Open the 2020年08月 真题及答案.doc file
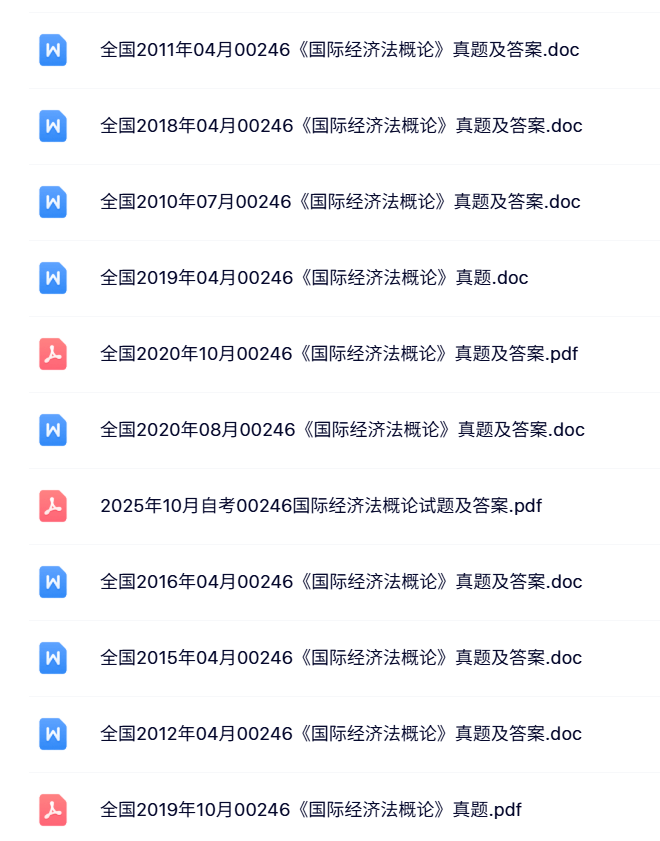660x841 pixels. 342,430
